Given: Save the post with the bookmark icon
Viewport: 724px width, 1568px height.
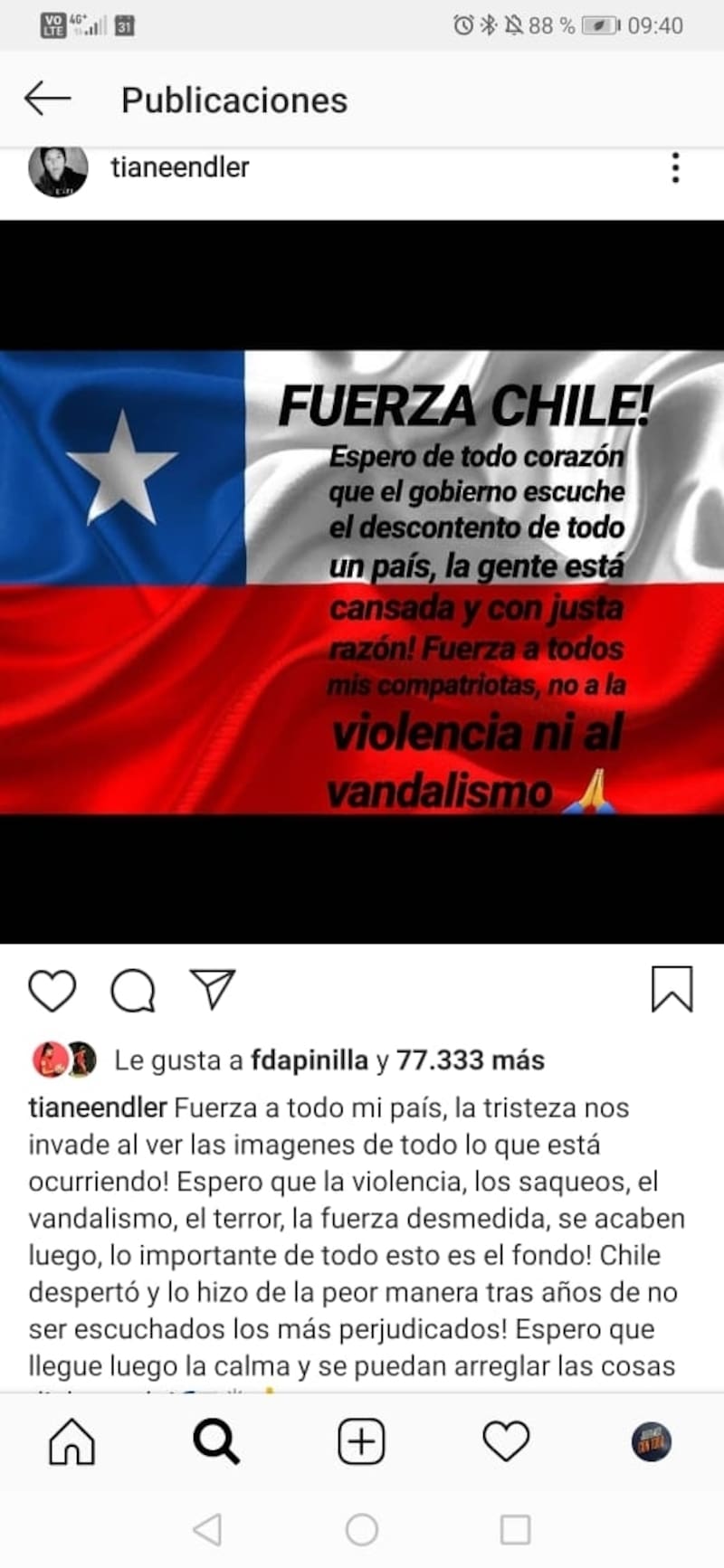Looking at the screenshot, I should click(672, 989).
